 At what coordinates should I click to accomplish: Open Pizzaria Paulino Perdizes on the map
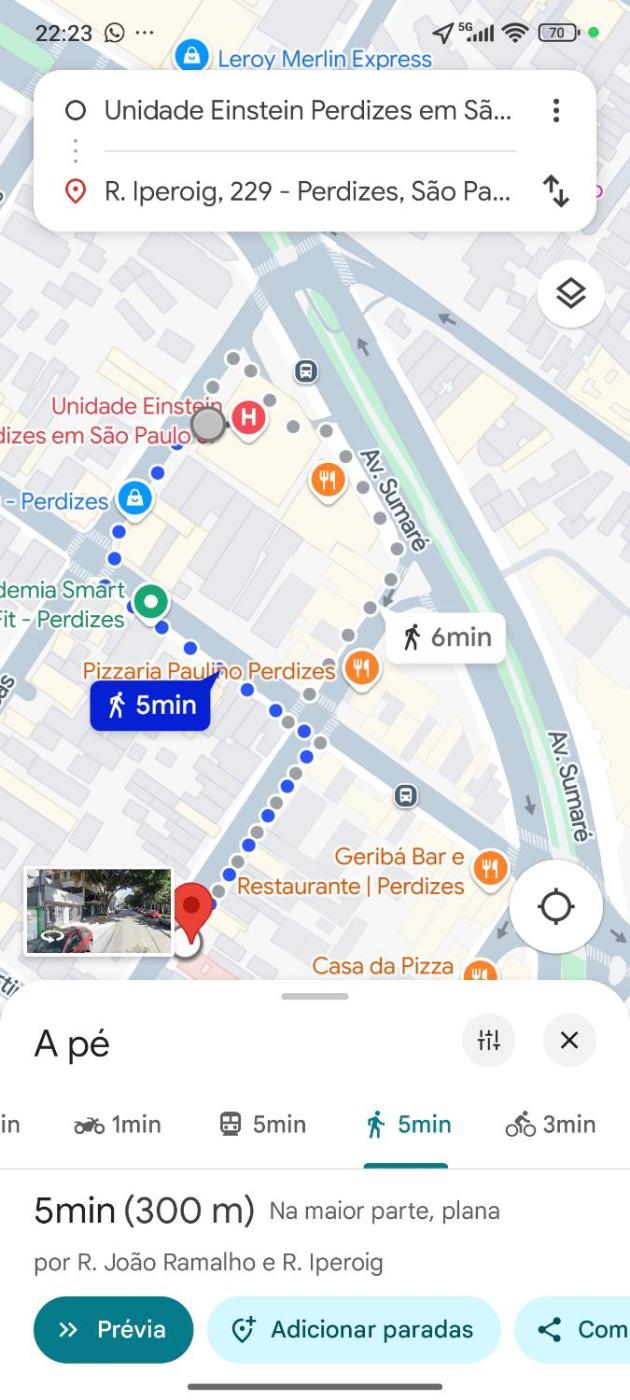[x=361, y=669]
